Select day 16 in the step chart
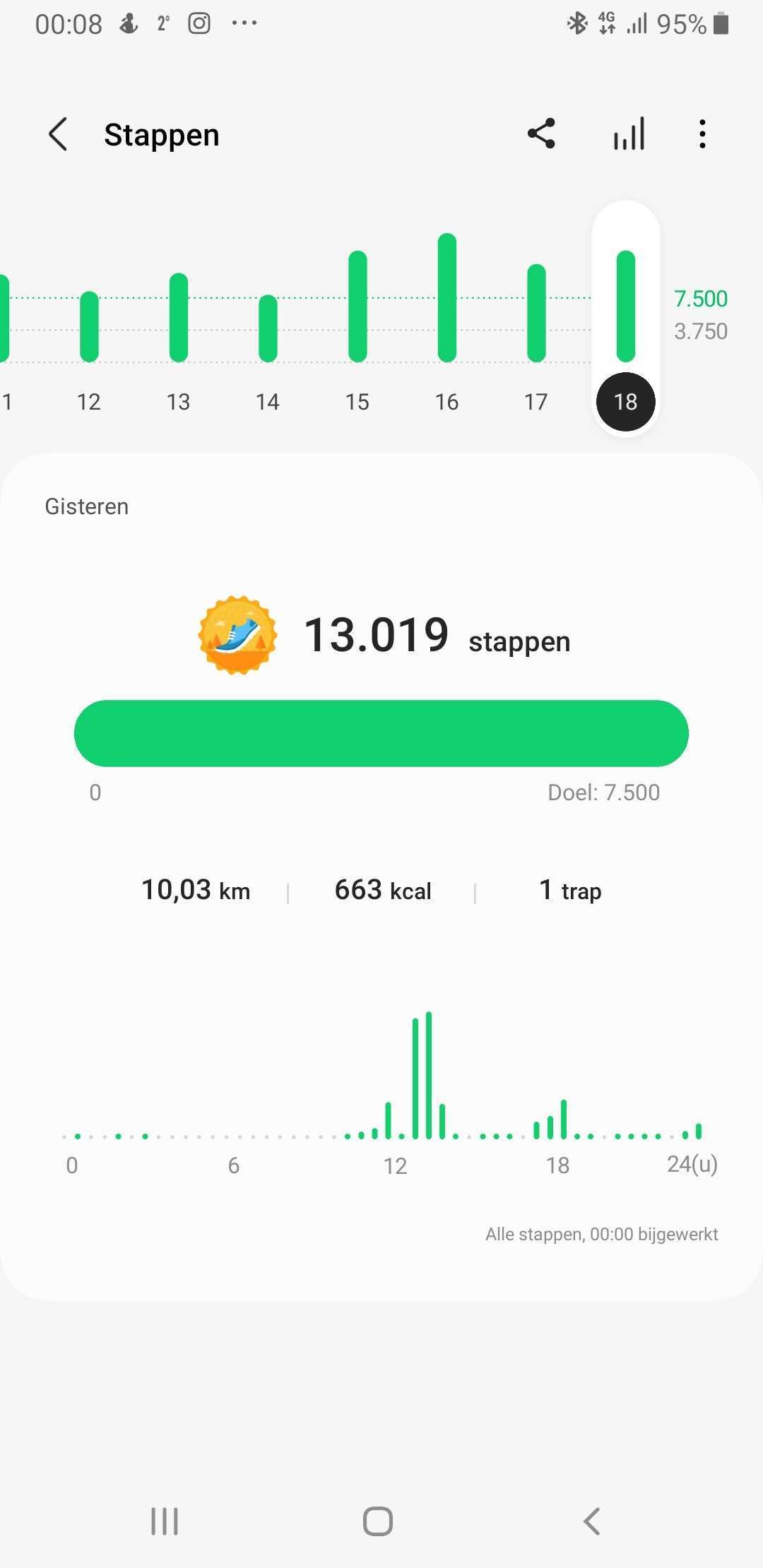The height and width of the screenshot is (1568, 763). (447, 298)
